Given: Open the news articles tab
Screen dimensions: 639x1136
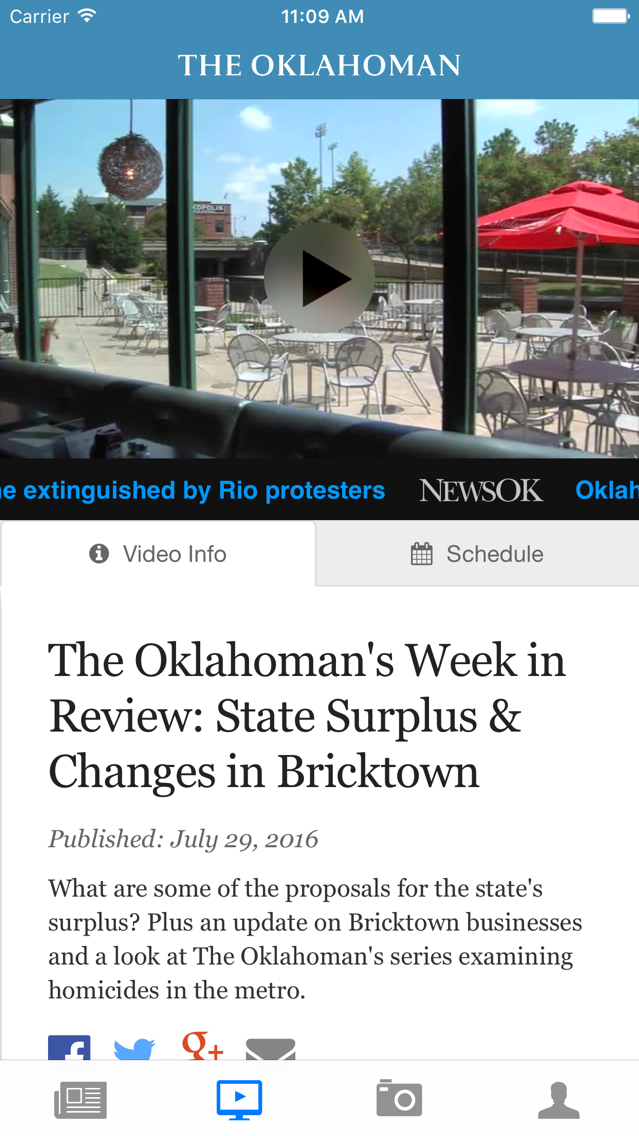Looking at the screenshot, I should click(x=80, y=1099).
